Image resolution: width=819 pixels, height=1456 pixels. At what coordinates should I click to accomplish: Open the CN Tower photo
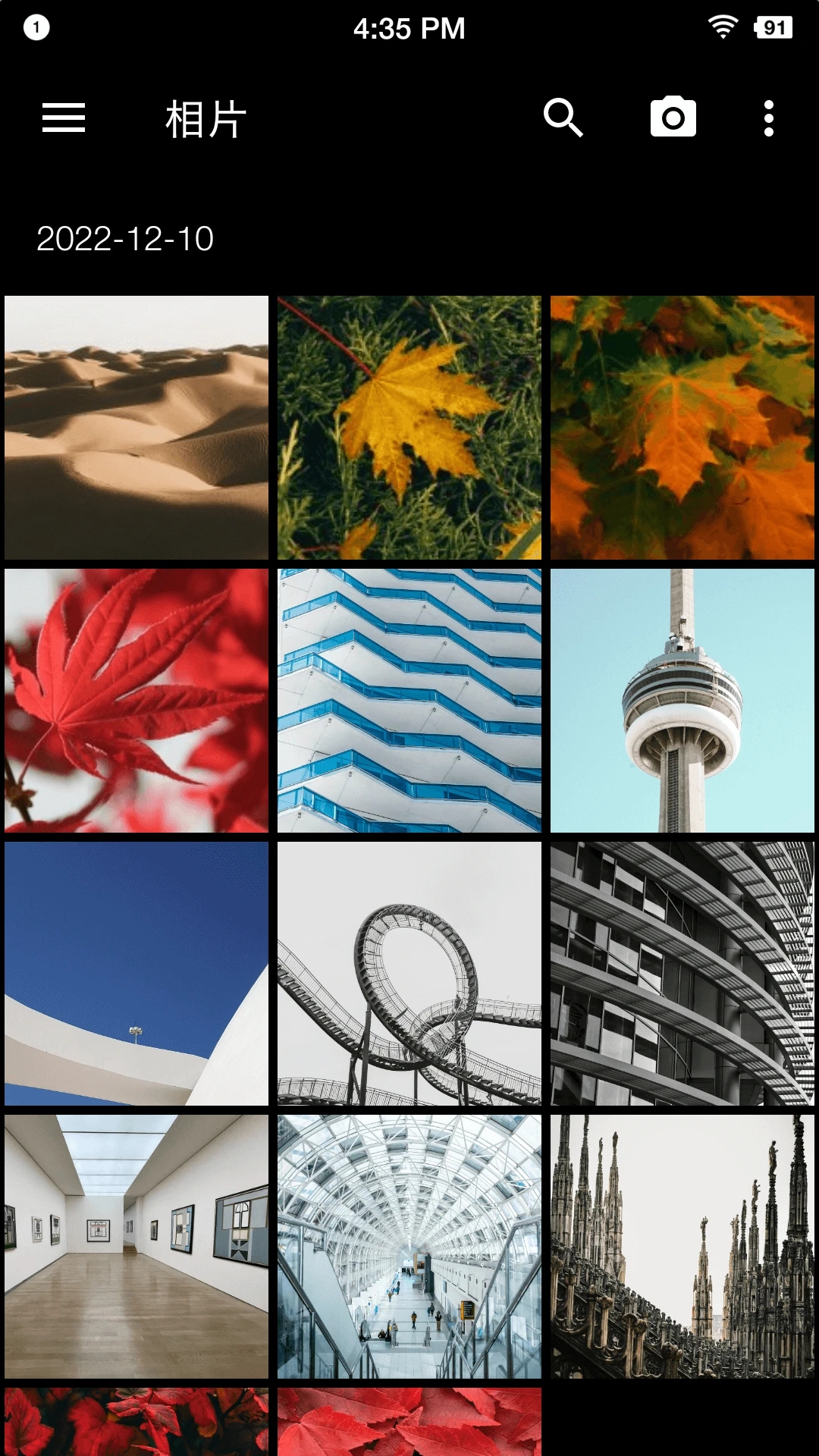click(x=683, y=701)
